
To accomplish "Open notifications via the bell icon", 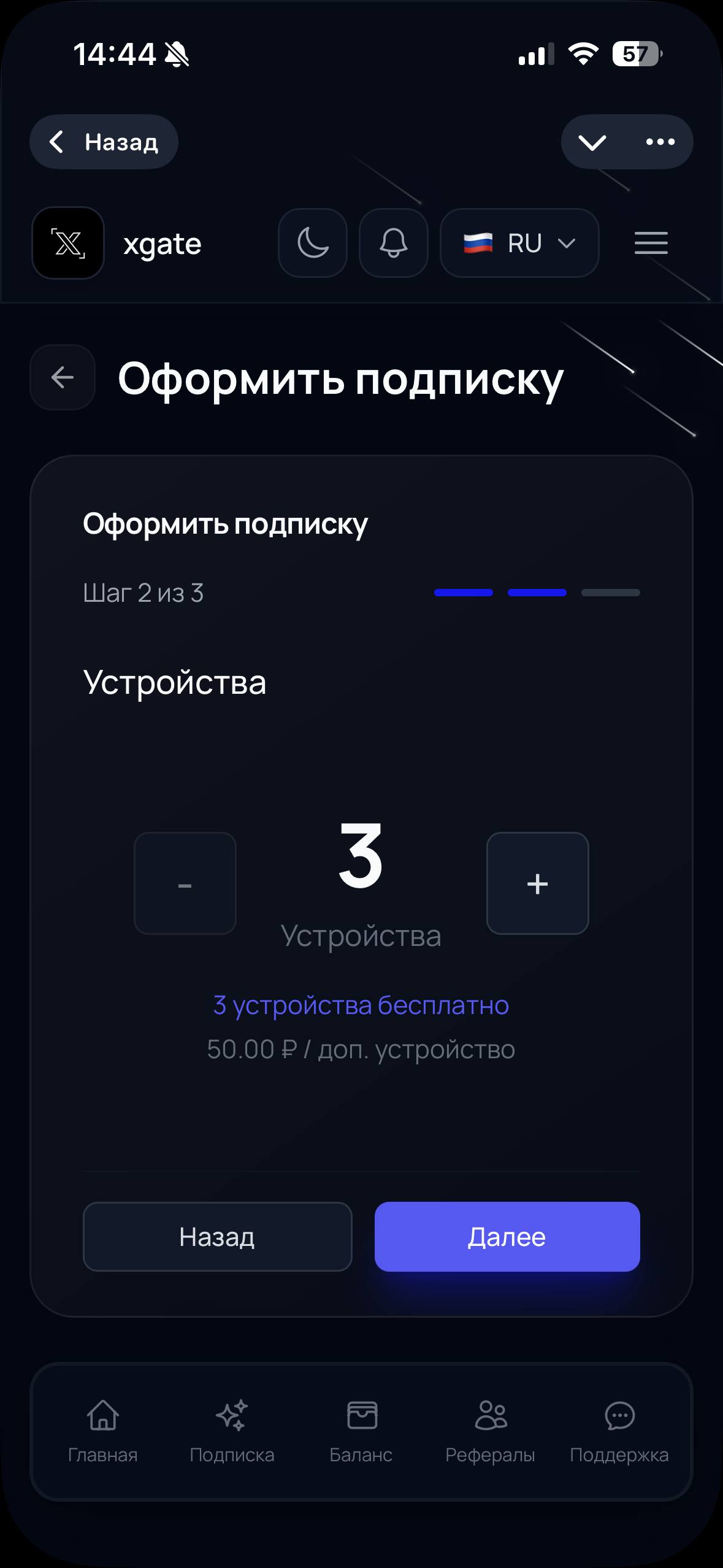I will click(393, 243).
